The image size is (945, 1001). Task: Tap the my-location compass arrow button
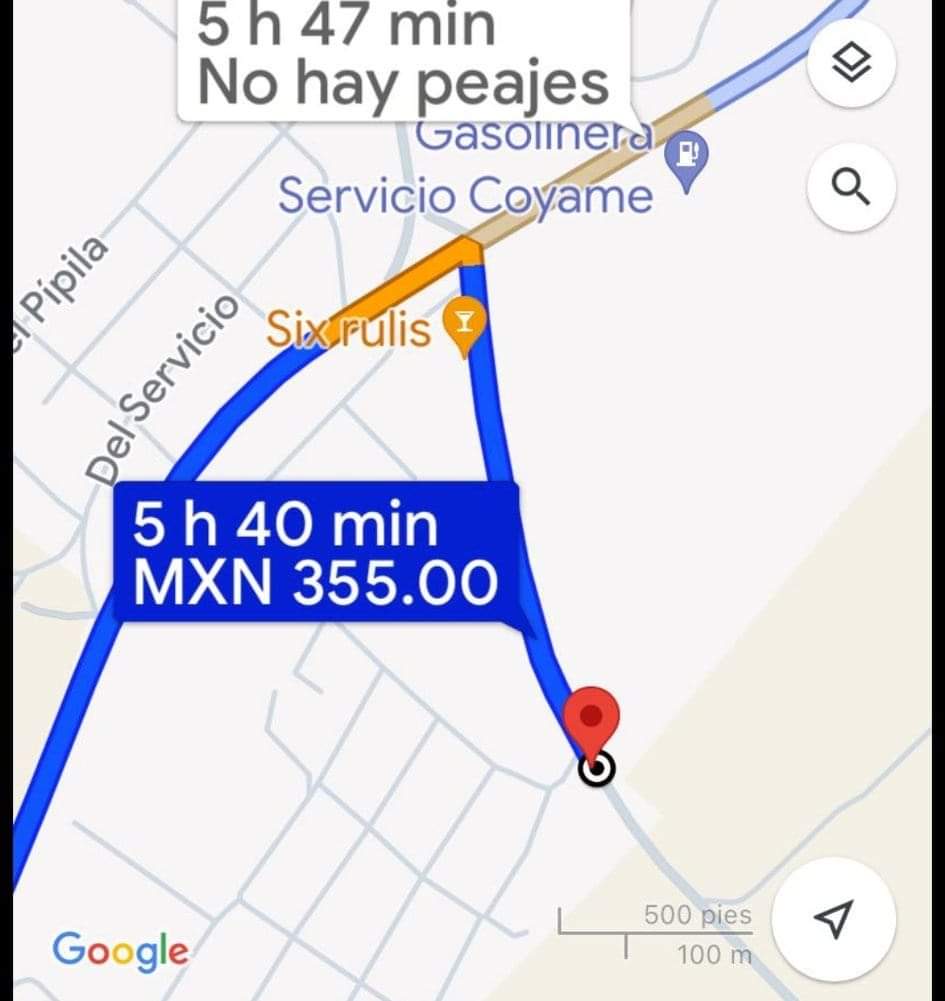(833, 918)
